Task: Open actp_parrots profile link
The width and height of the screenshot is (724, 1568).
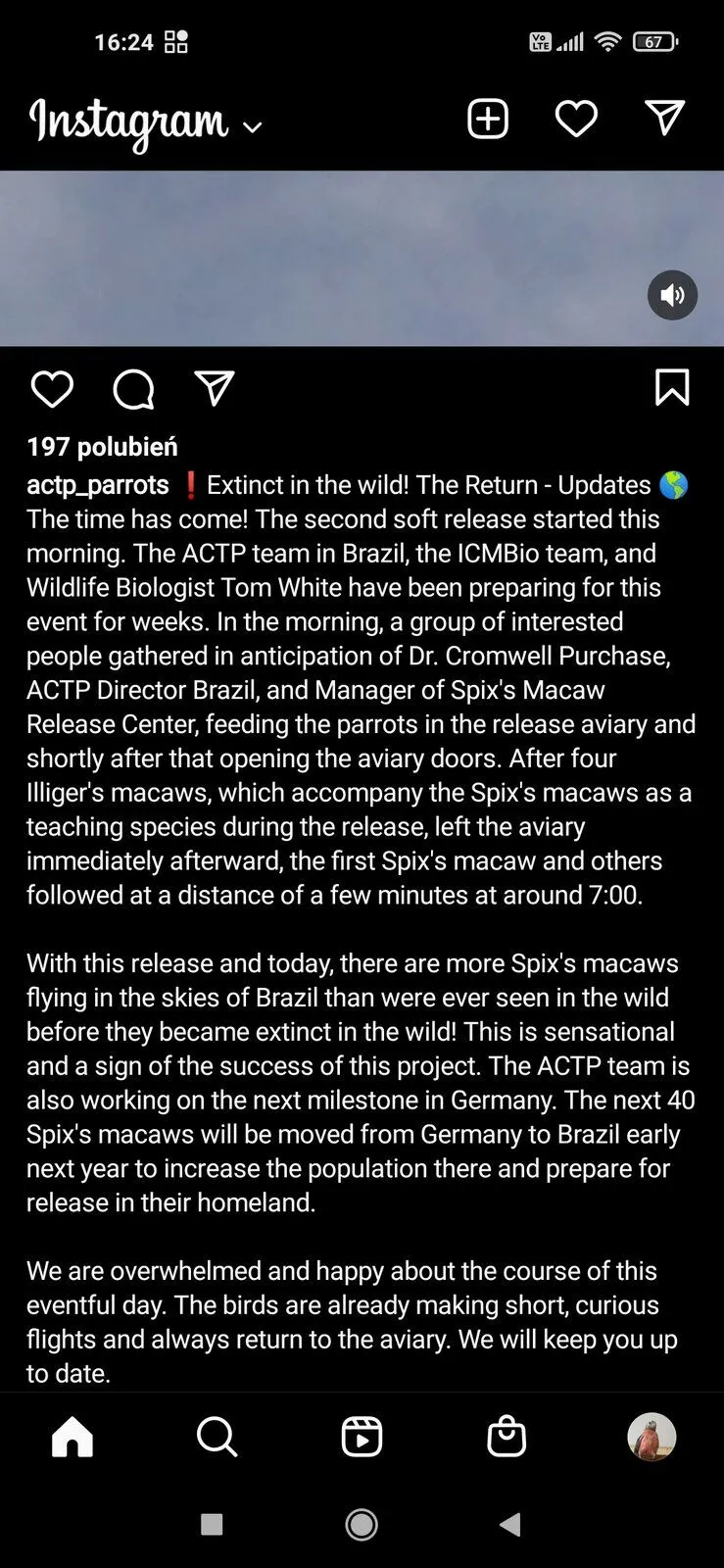Action: tap(98, 484)
